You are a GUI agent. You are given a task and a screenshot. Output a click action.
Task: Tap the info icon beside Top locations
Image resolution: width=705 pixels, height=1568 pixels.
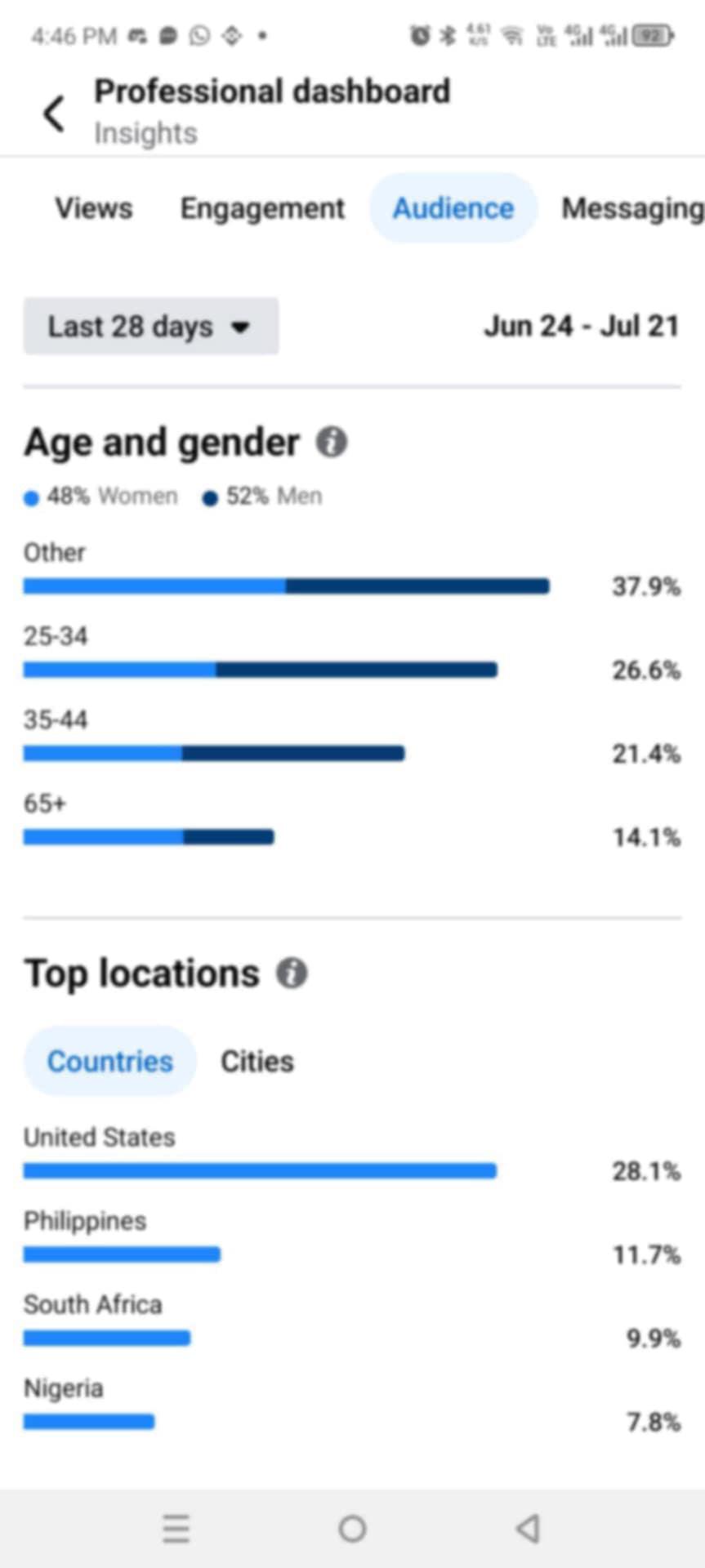(292, 973)
